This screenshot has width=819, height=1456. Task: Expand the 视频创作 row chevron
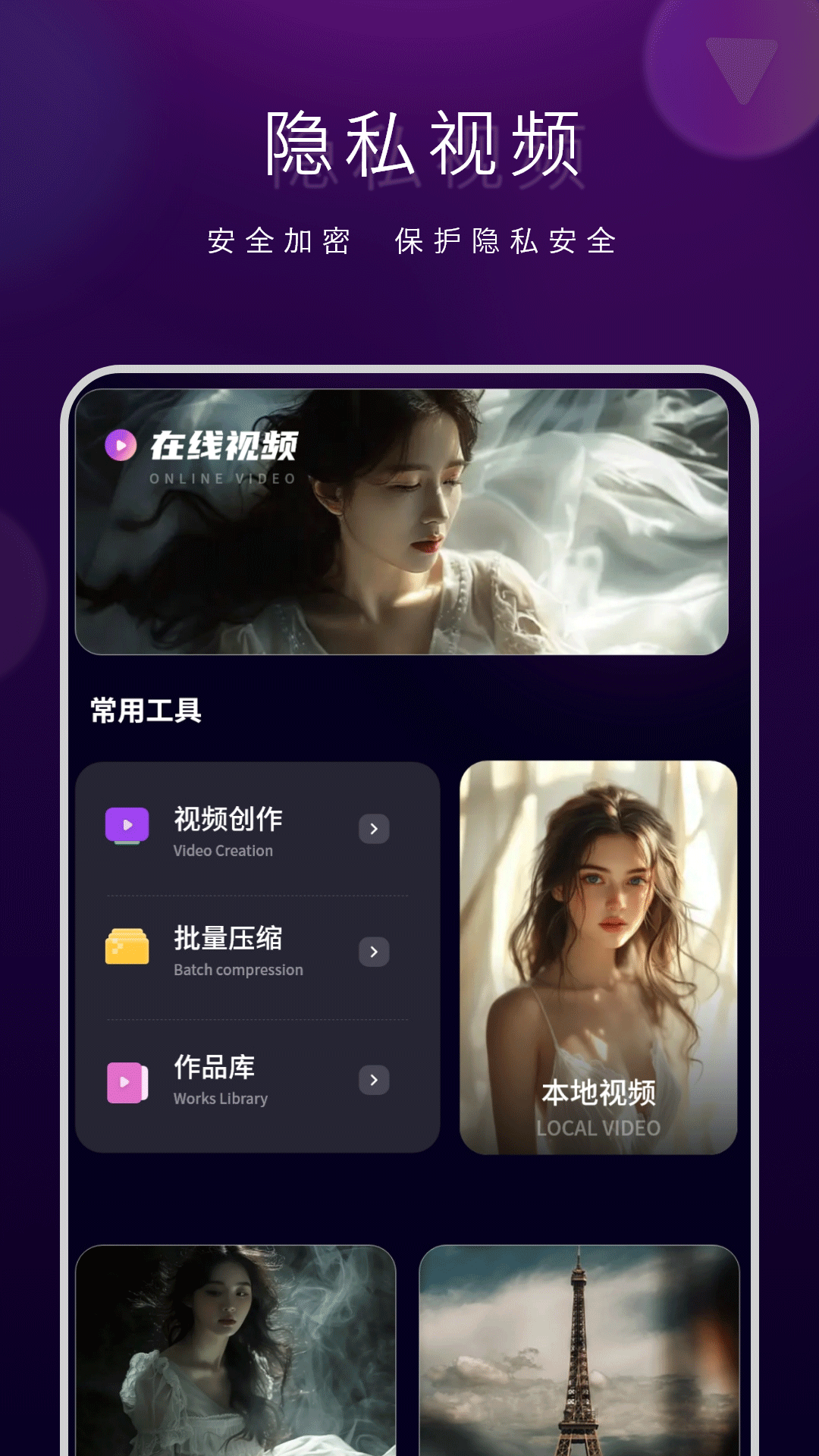tap(373, 829)
